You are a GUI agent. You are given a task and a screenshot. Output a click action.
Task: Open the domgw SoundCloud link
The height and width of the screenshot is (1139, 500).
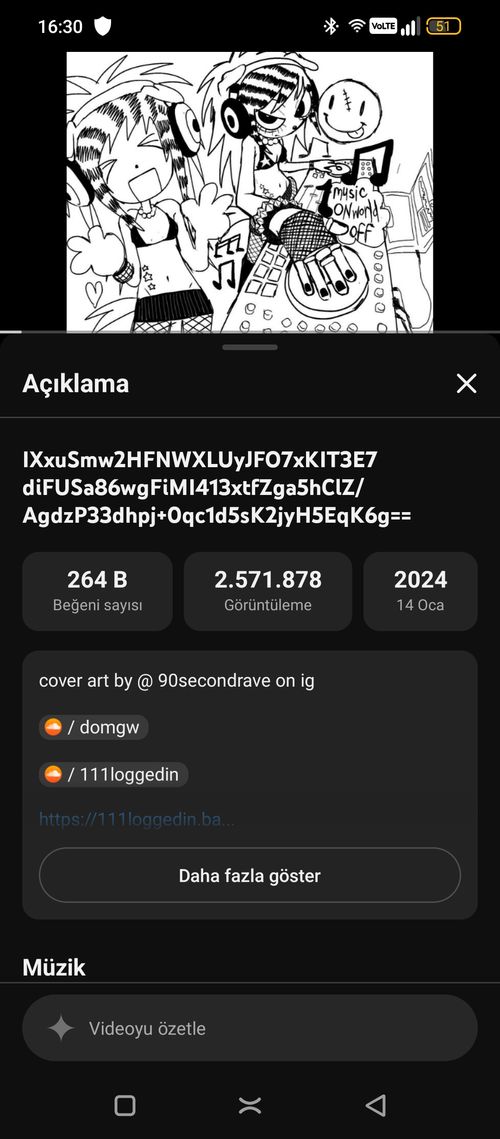pyautogui.click(x=94, y=727)
